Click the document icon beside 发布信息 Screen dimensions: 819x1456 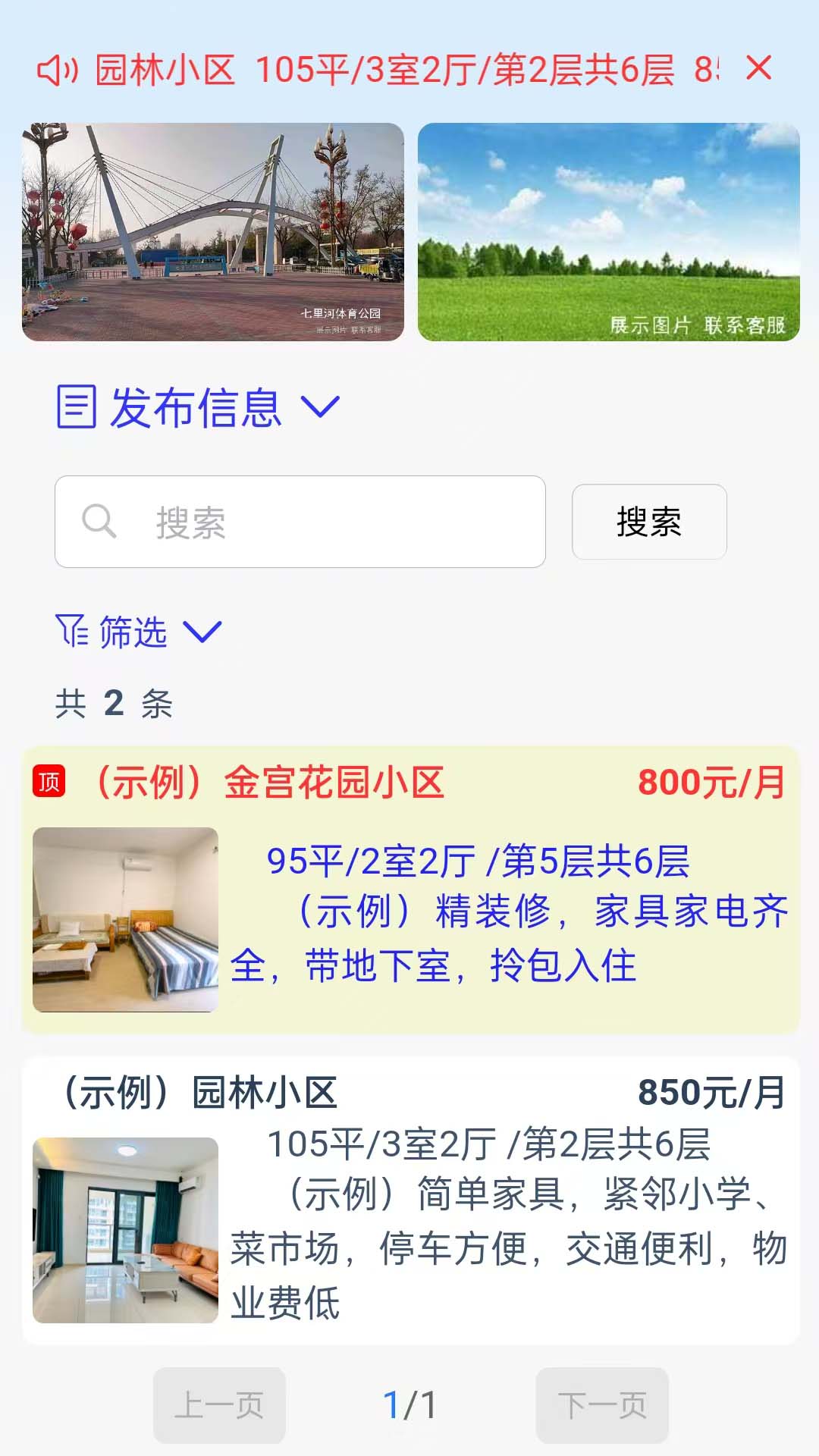(x=76, y=407)
